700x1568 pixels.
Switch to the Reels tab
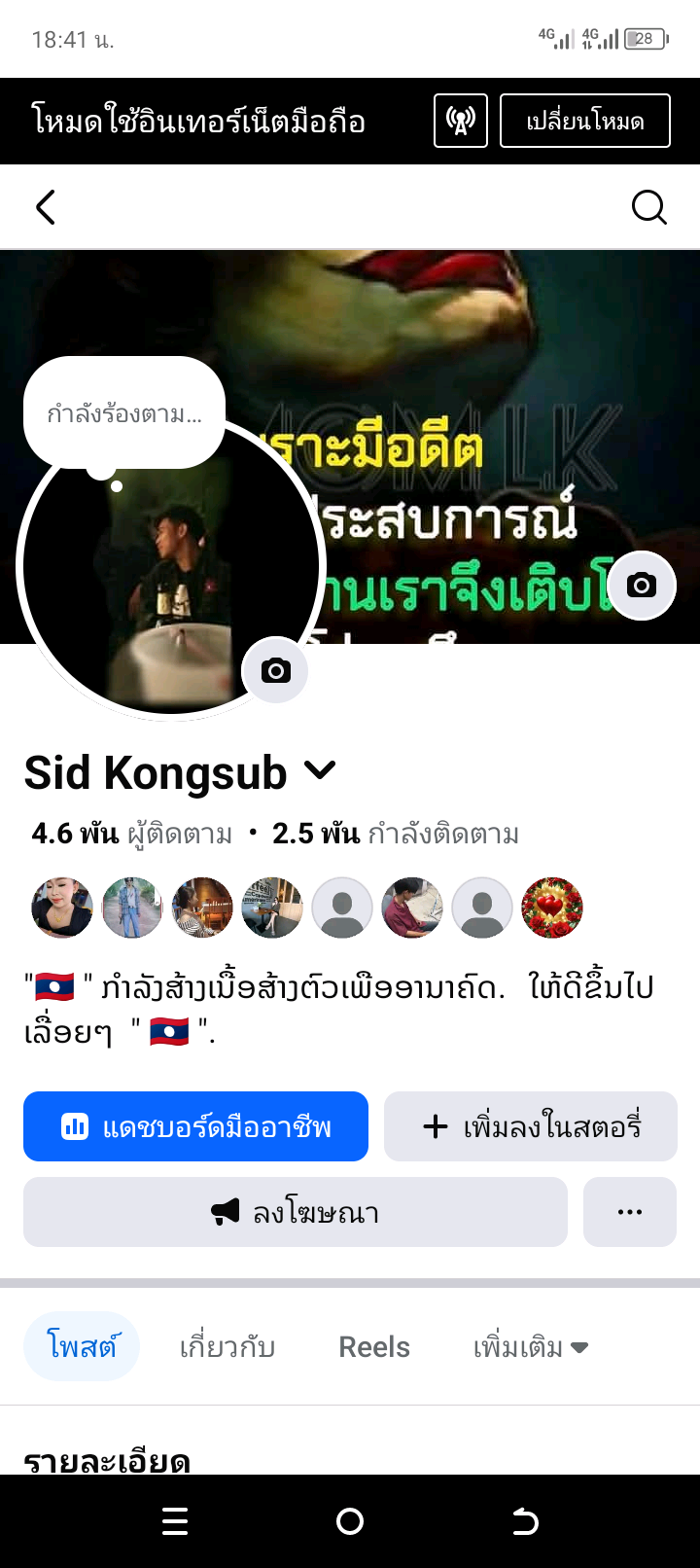(374, 1347)
